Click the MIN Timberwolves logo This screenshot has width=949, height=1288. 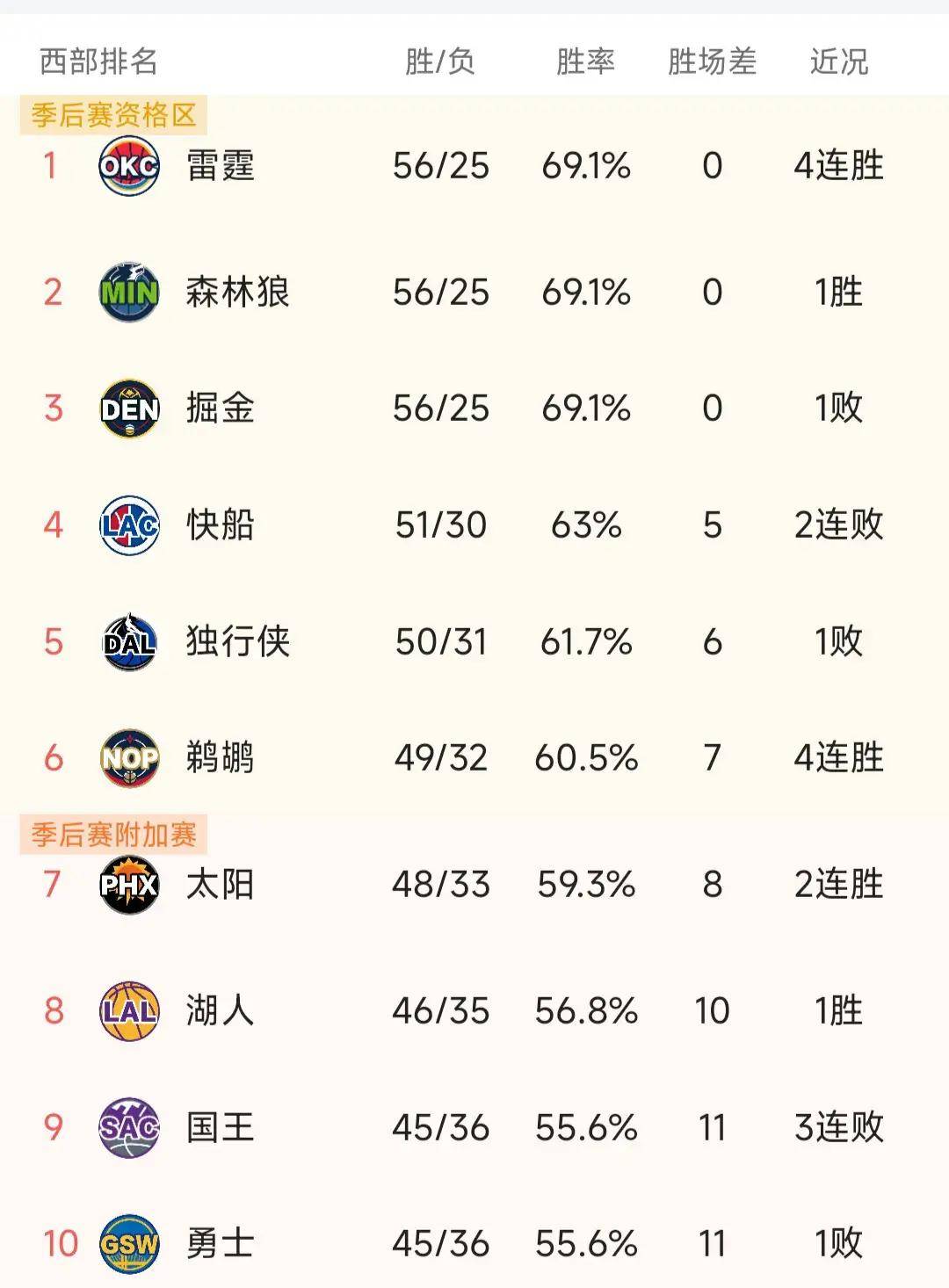point(129,288)
